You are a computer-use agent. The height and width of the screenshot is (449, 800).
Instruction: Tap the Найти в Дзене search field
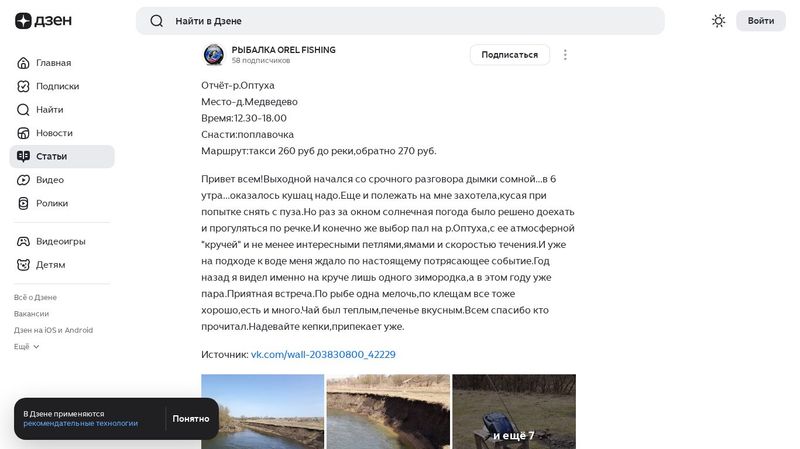[x=400, y=21]
